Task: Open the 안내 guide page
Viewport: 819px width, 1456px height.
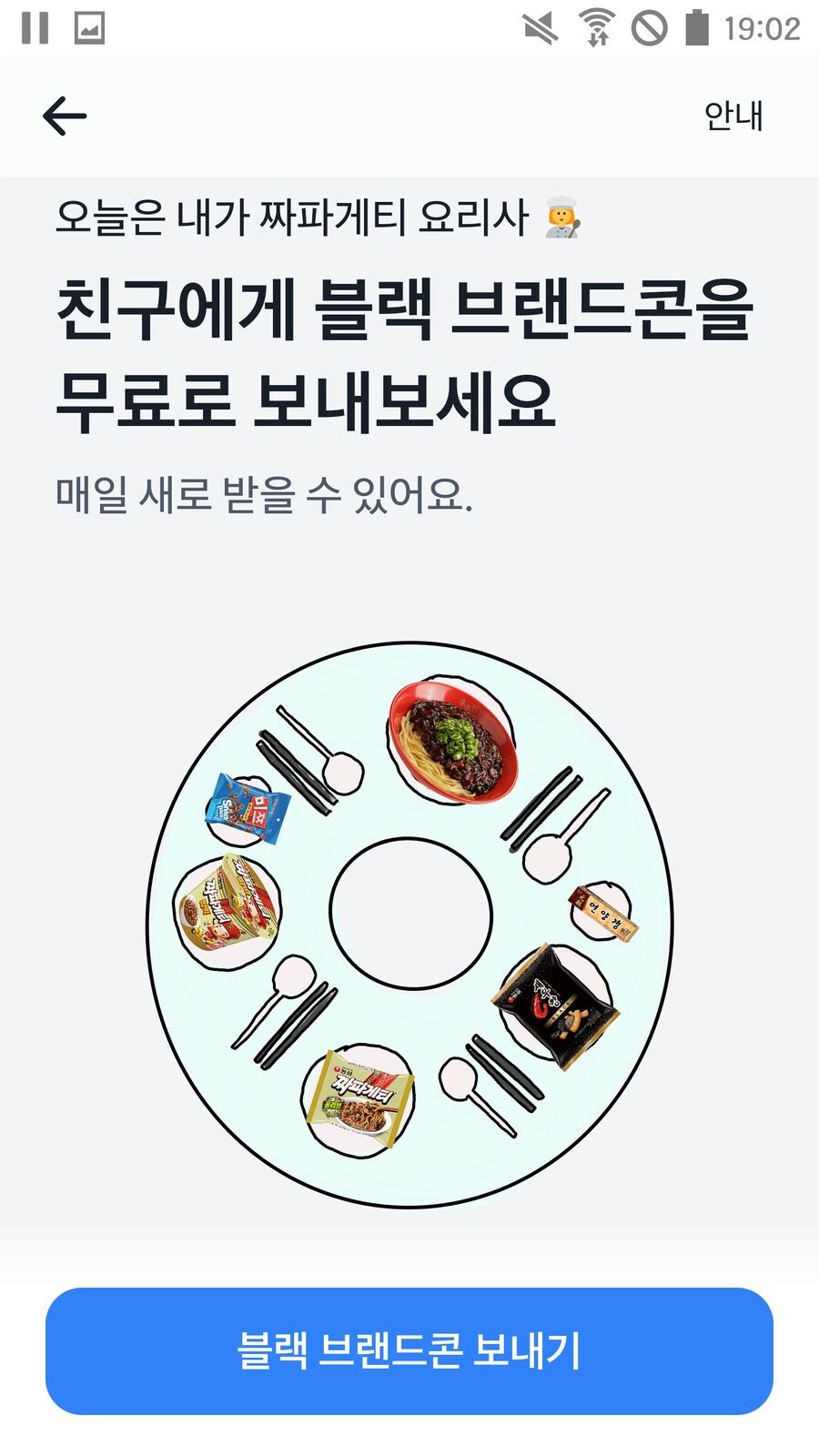Action: pos(733,115)
